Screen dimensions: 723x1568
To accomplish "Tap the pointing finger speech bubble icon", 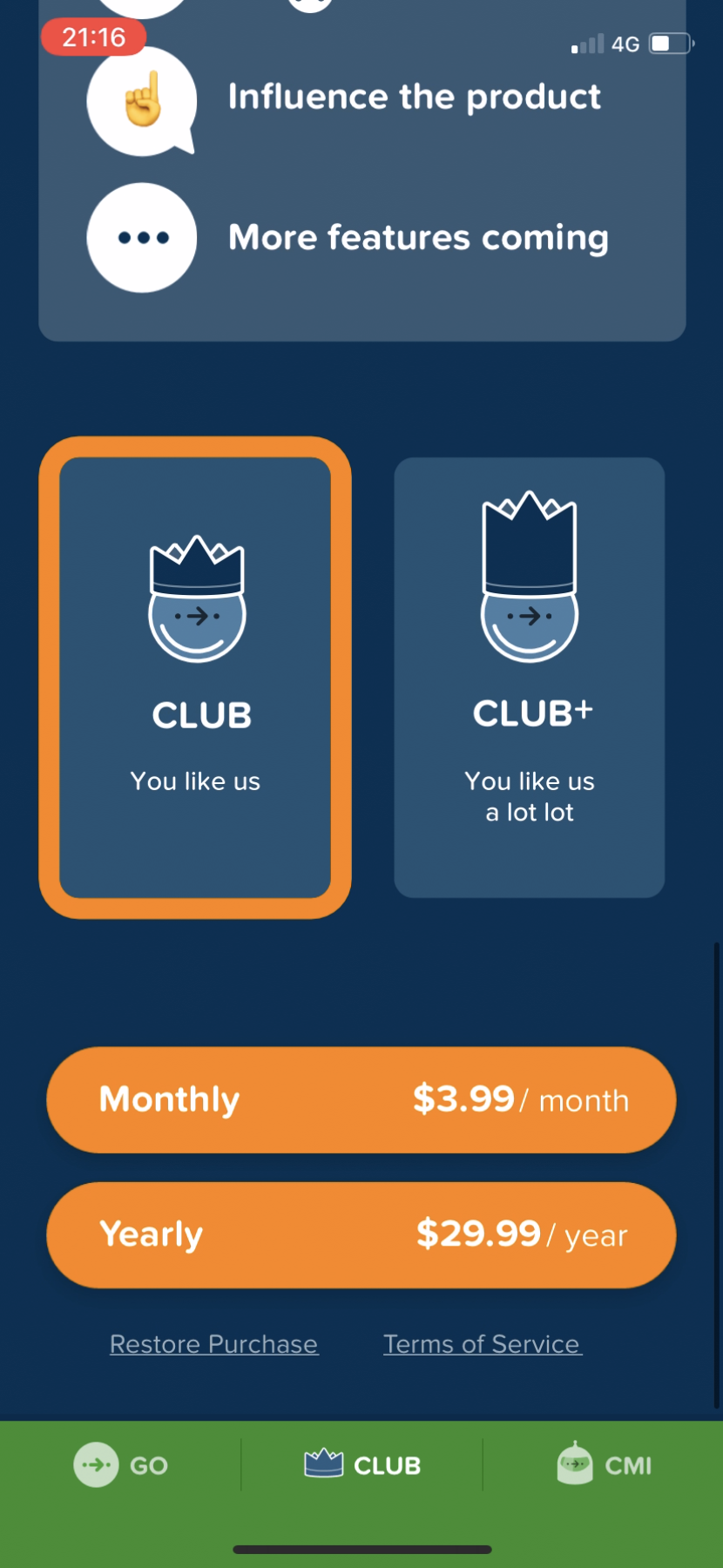I will (x=141, y=98).
